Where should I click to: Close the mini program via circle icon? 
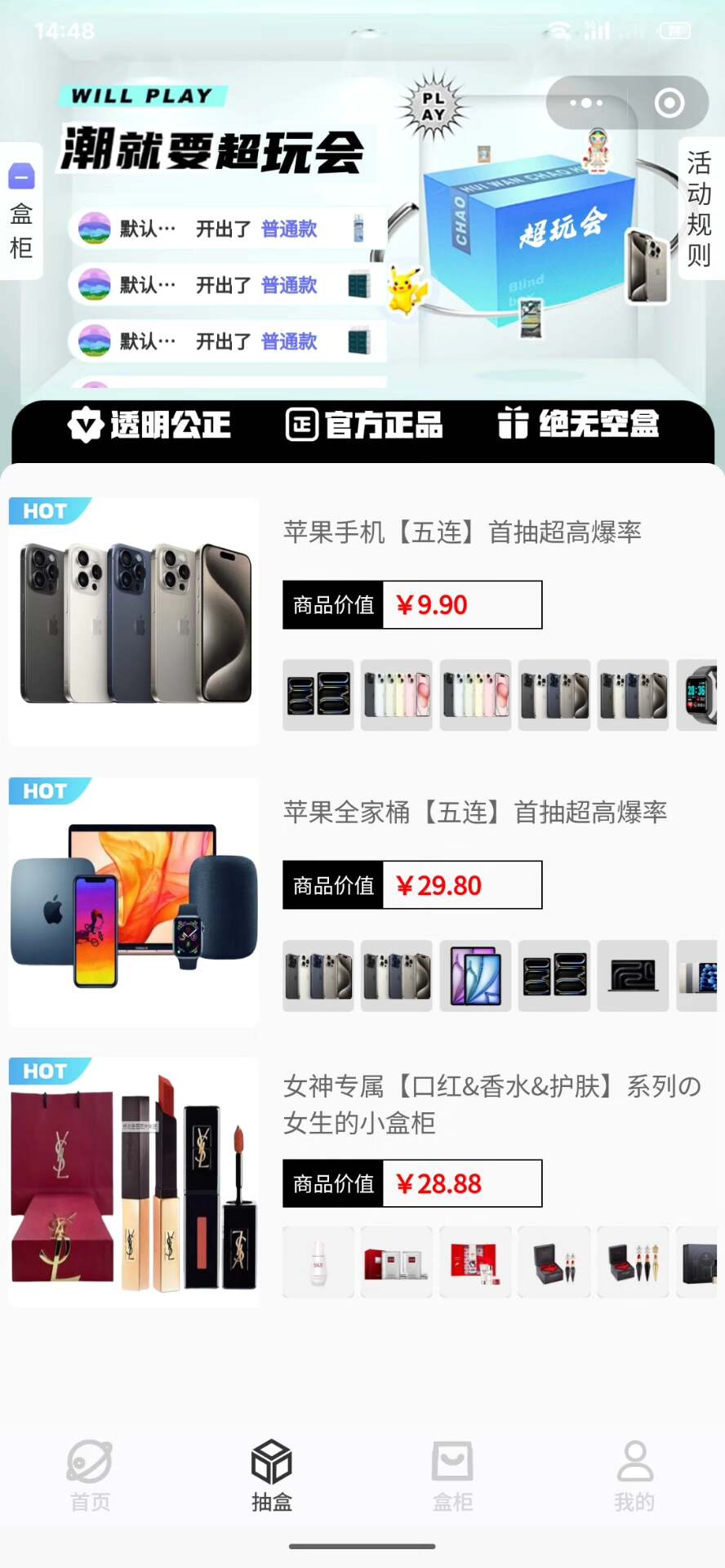pos(669,103)
